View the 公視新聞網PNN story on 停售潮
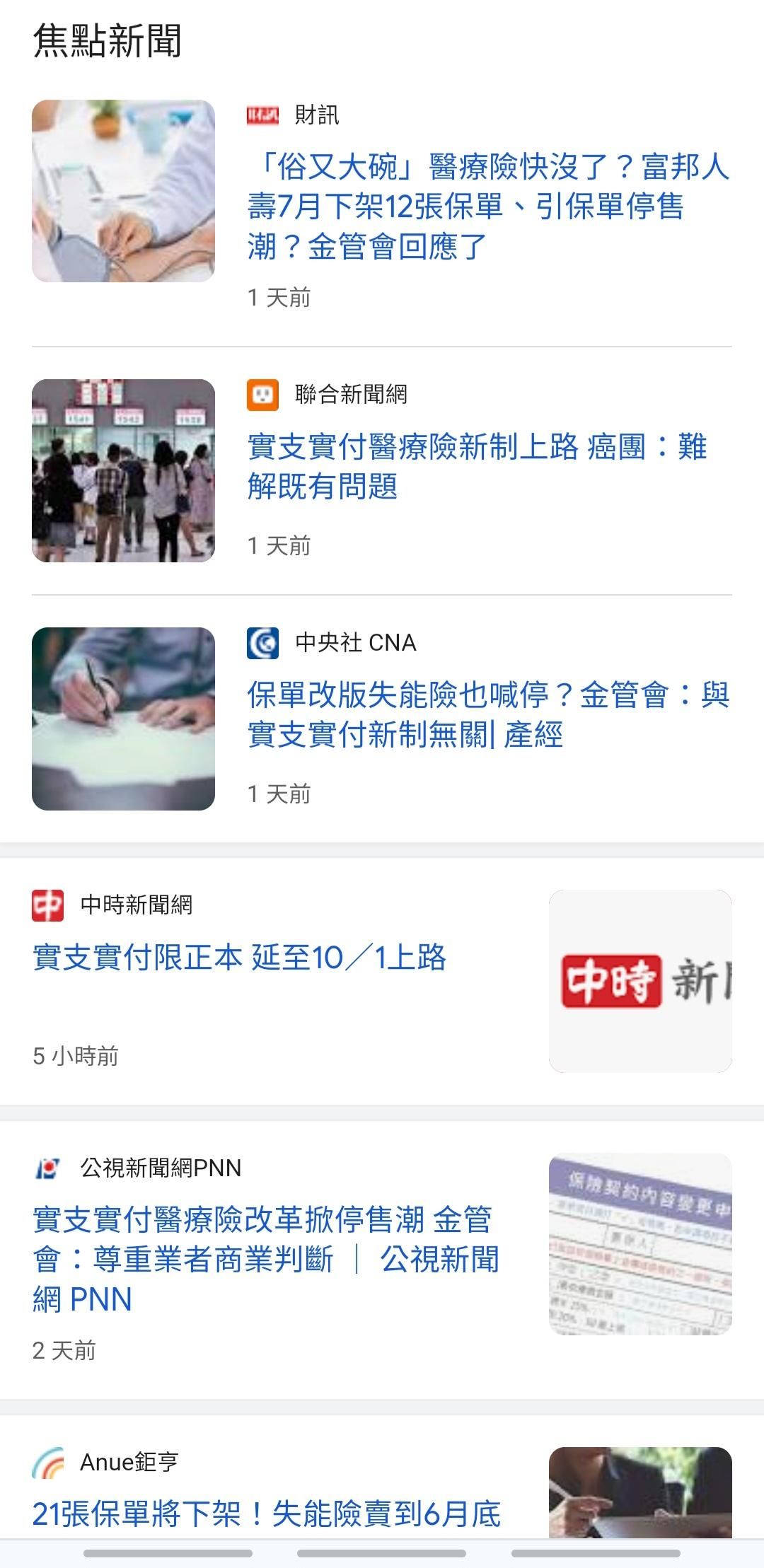Viewport: 764px width, 1568px height. (266, 1259)
